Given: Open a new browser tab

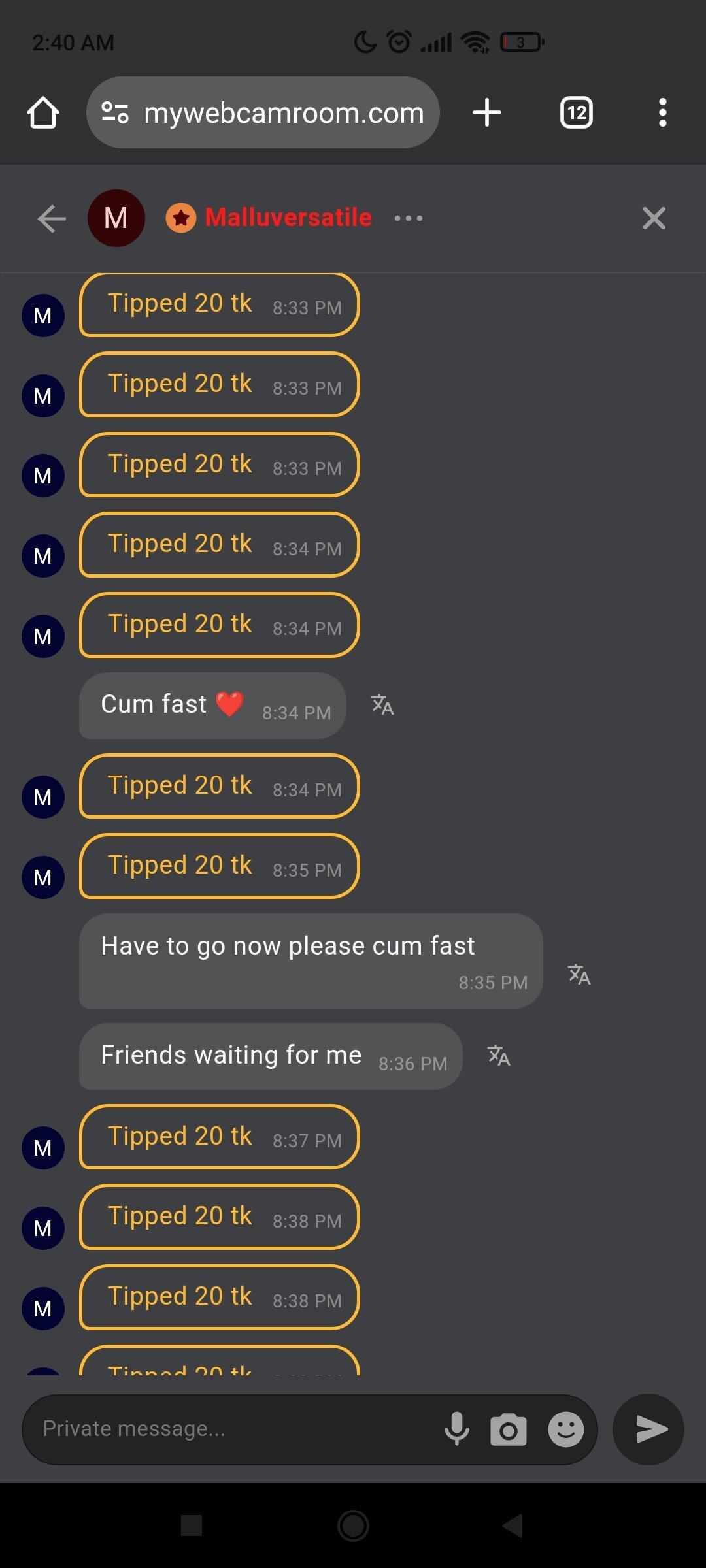Looking at the screenshot, I should click(x=487, y=112).
